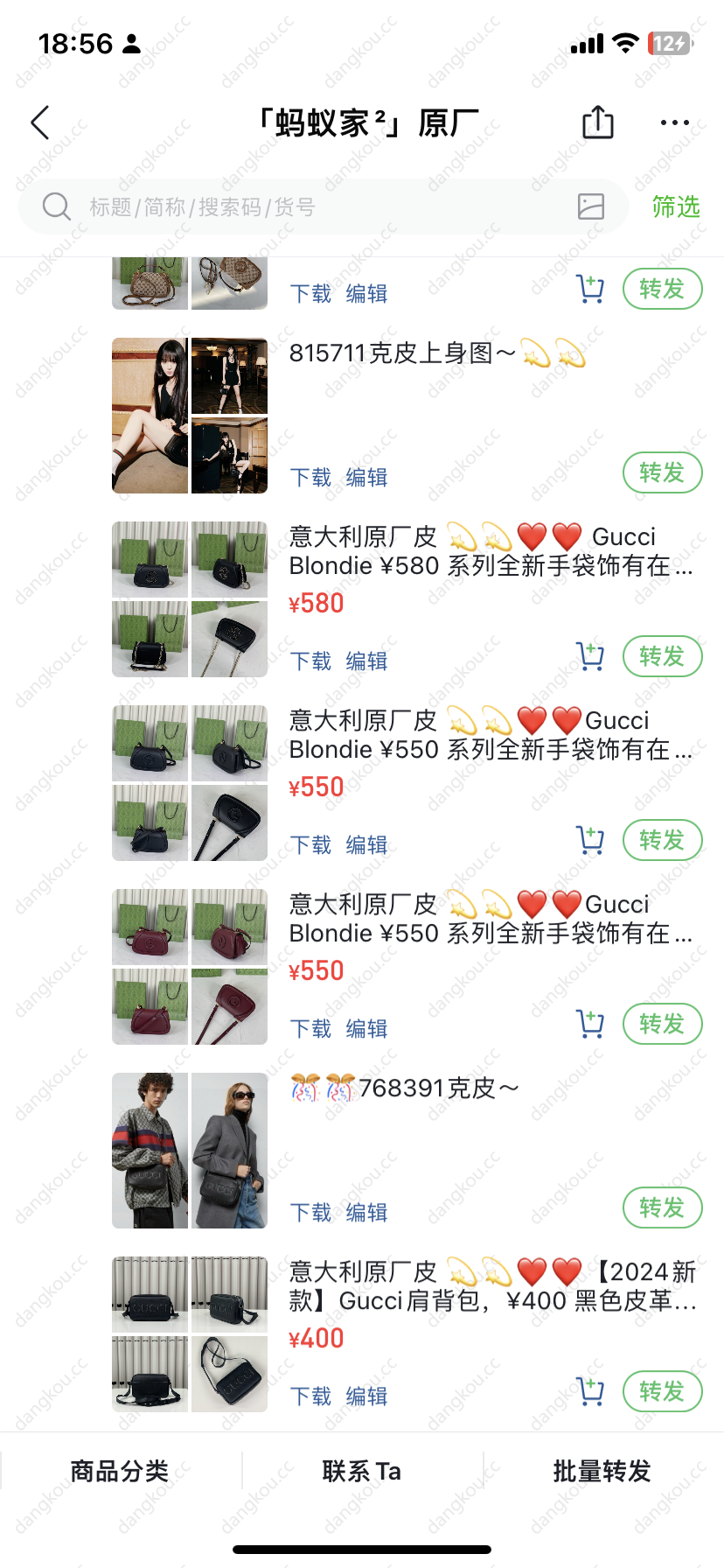Edit the ¥580 Gucci Blondie listing
Screen dimensions: 724x1568
click(x=366, y=661)
